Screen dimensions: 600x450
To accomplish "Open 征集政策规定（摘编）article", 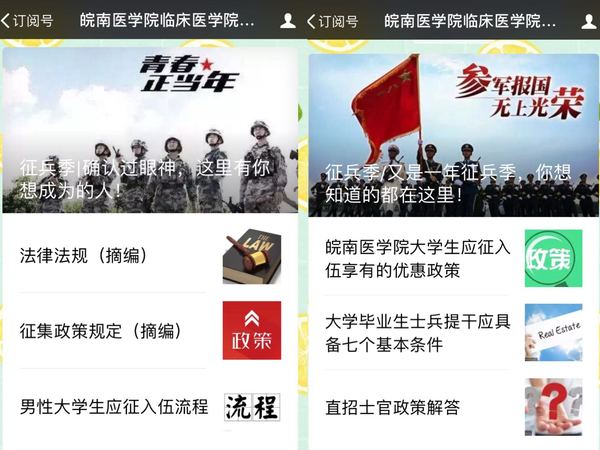I will click(x=102, y=330).
